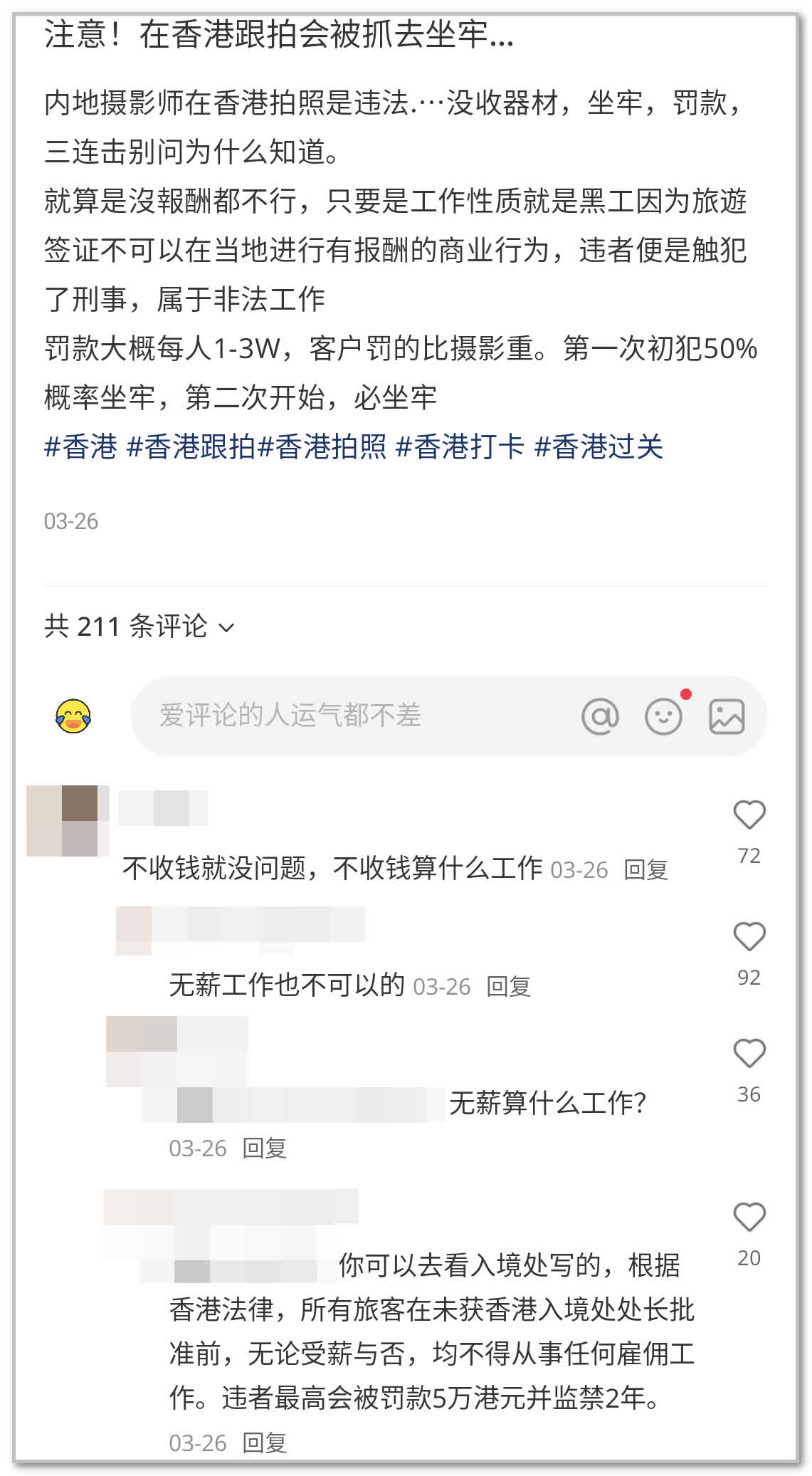Expand the 共 211 条评论 sort dropdown
This screenshot has height=1476, width=812.
[226, 627]
